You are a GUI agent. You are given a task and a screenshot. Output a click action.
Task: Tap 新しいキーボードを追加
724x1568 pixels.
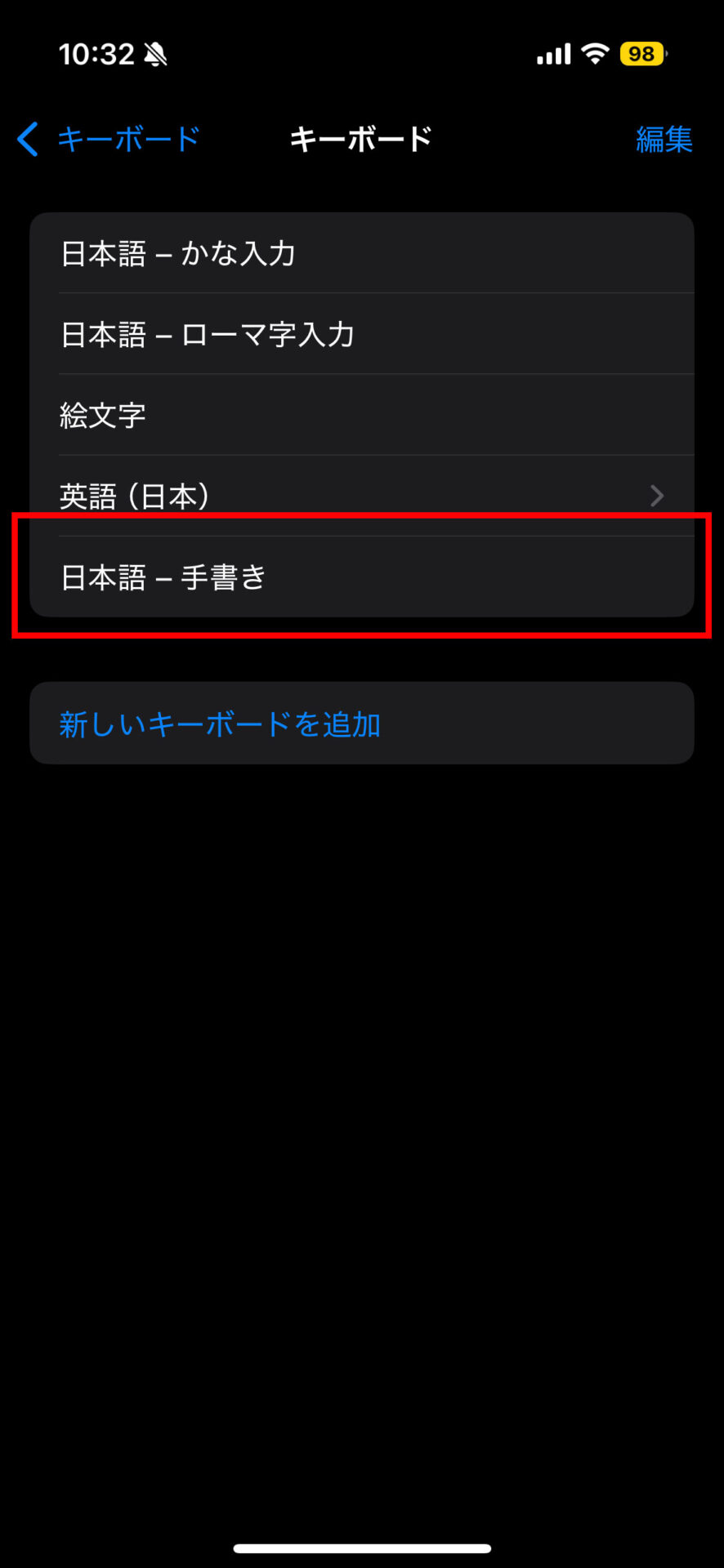point(362,724)
